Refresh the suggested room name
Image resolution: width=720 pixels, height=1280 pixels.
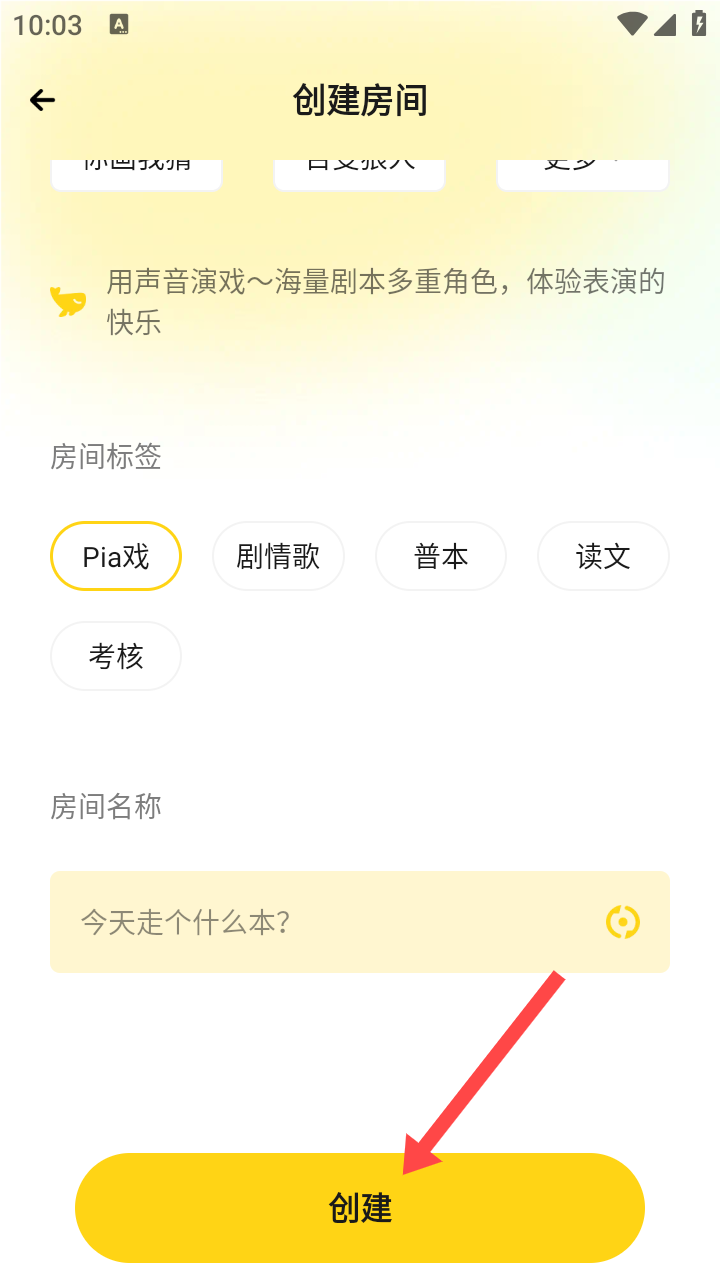click(x=623, y=922)
